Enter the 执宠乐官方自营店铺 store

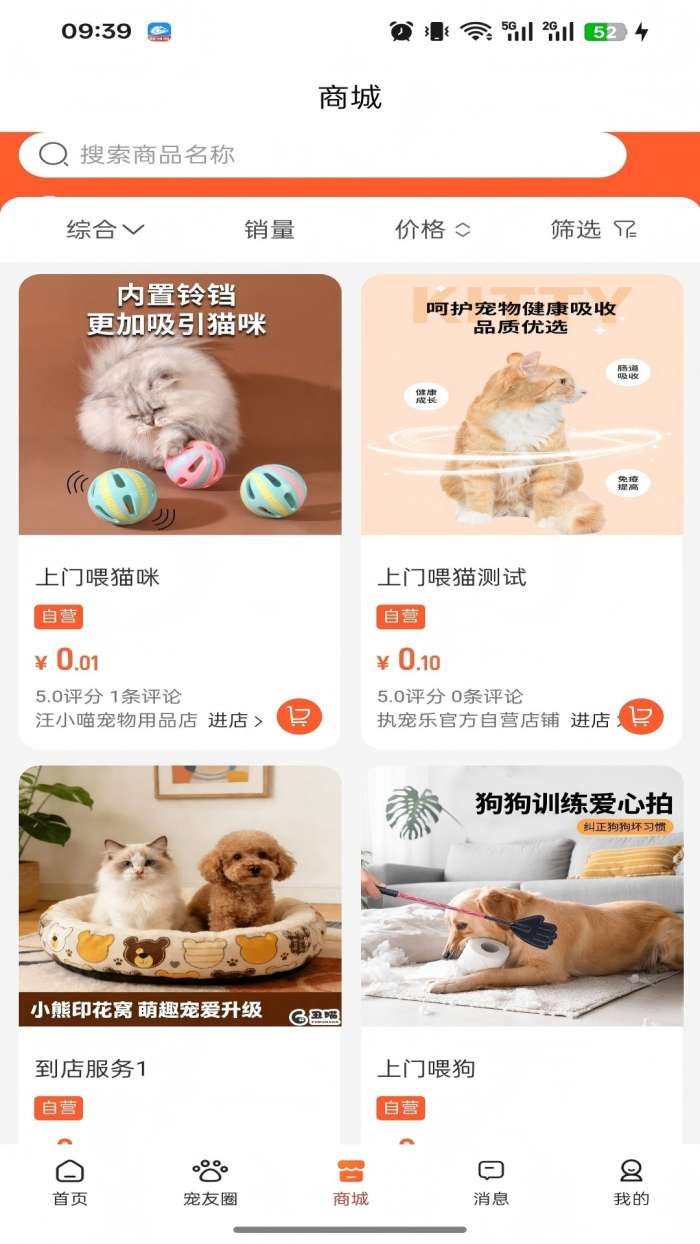[x=592, y=720]
